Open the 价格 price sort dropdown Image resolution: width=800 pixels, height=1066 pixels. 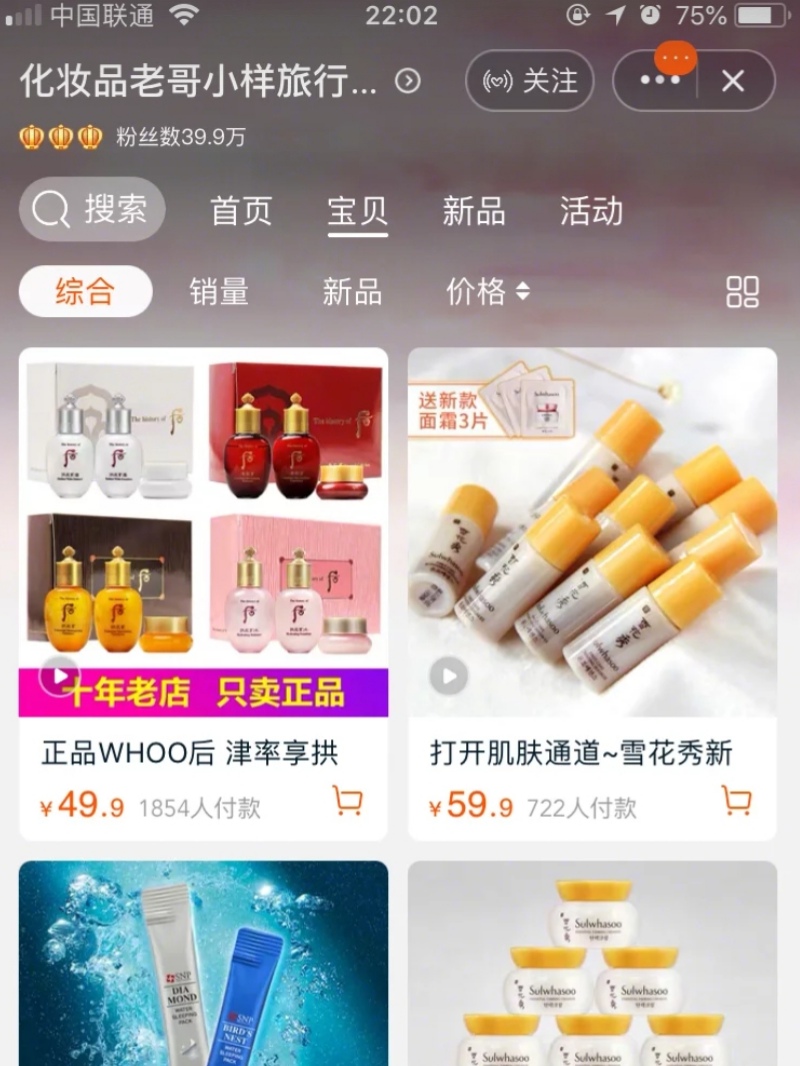click(474, 291)
